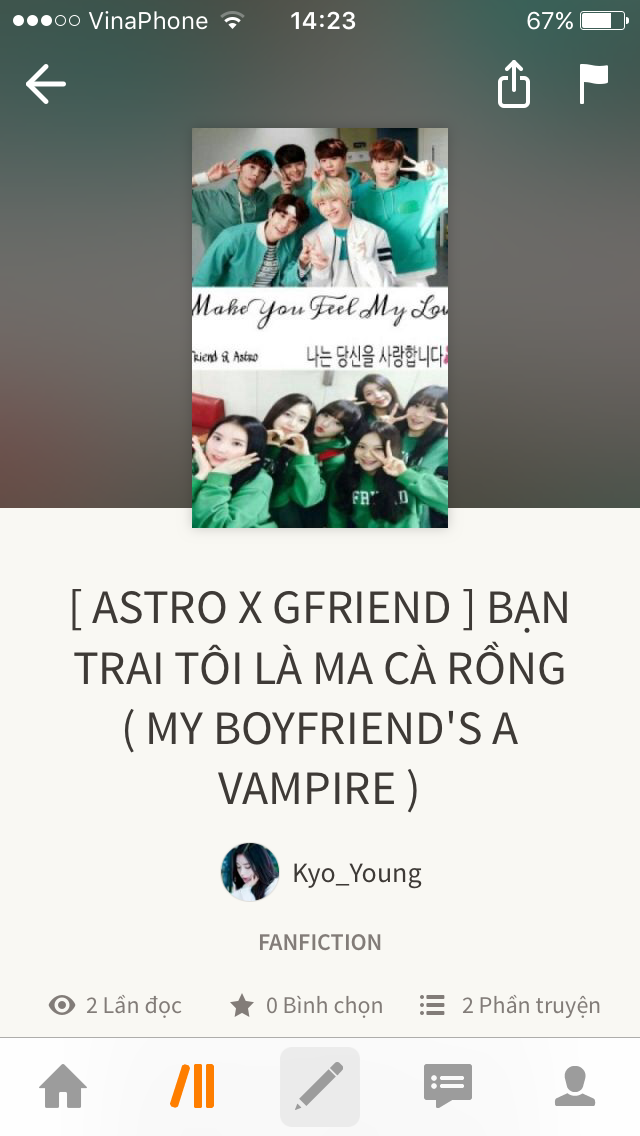Switch to the profile tab

575,1086
